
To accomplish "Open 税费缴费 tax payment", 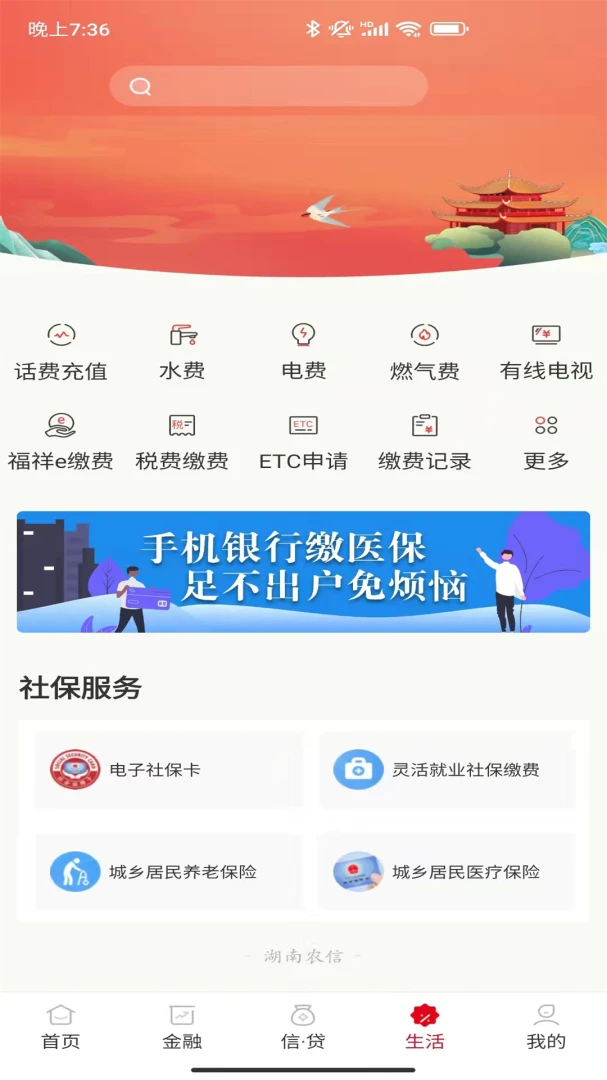I will [x=182, y=442].
